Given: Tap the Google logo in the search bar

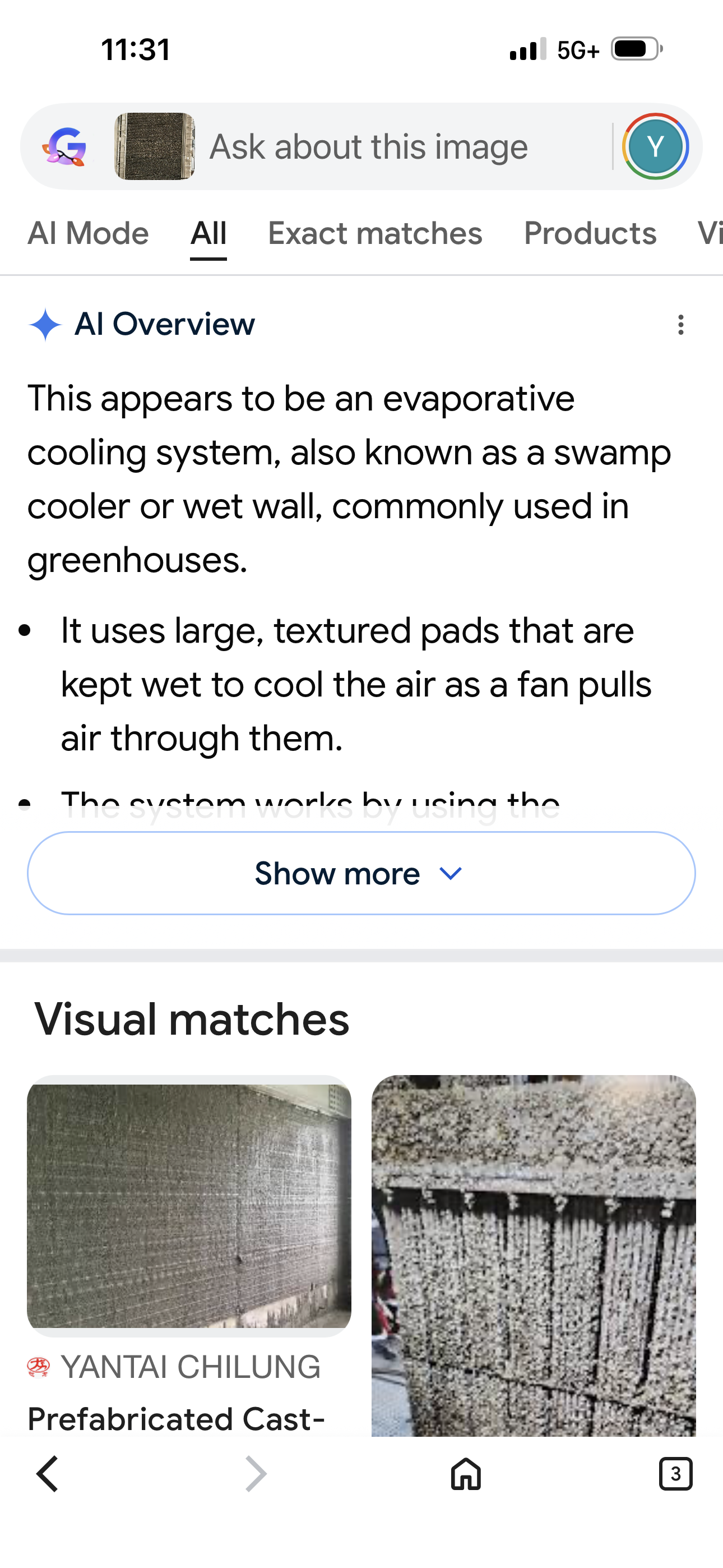Looking at the screenshot, I should pyautogui.click(x=64, y=147).
